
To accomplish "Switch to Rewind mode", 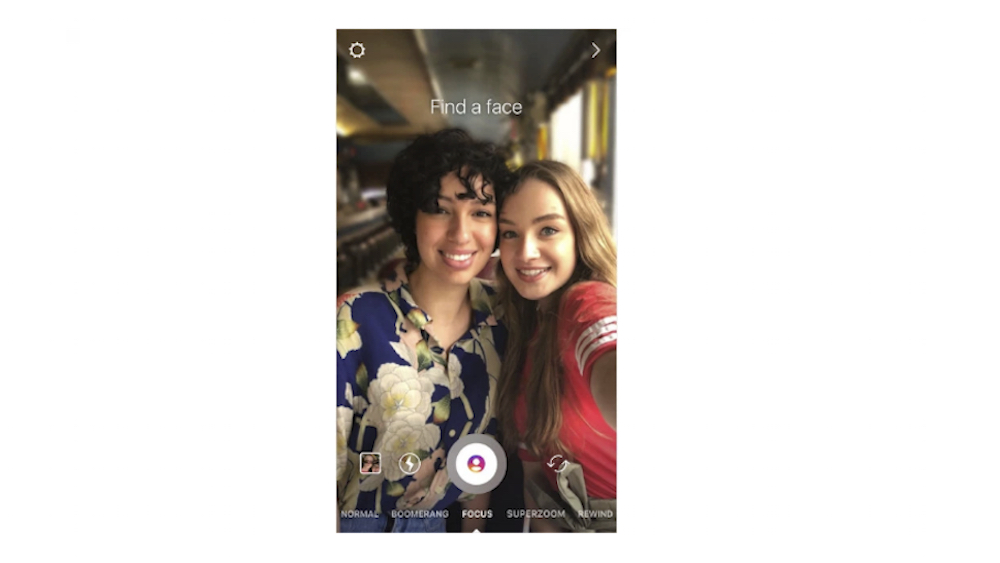I will tap(596, 514).
